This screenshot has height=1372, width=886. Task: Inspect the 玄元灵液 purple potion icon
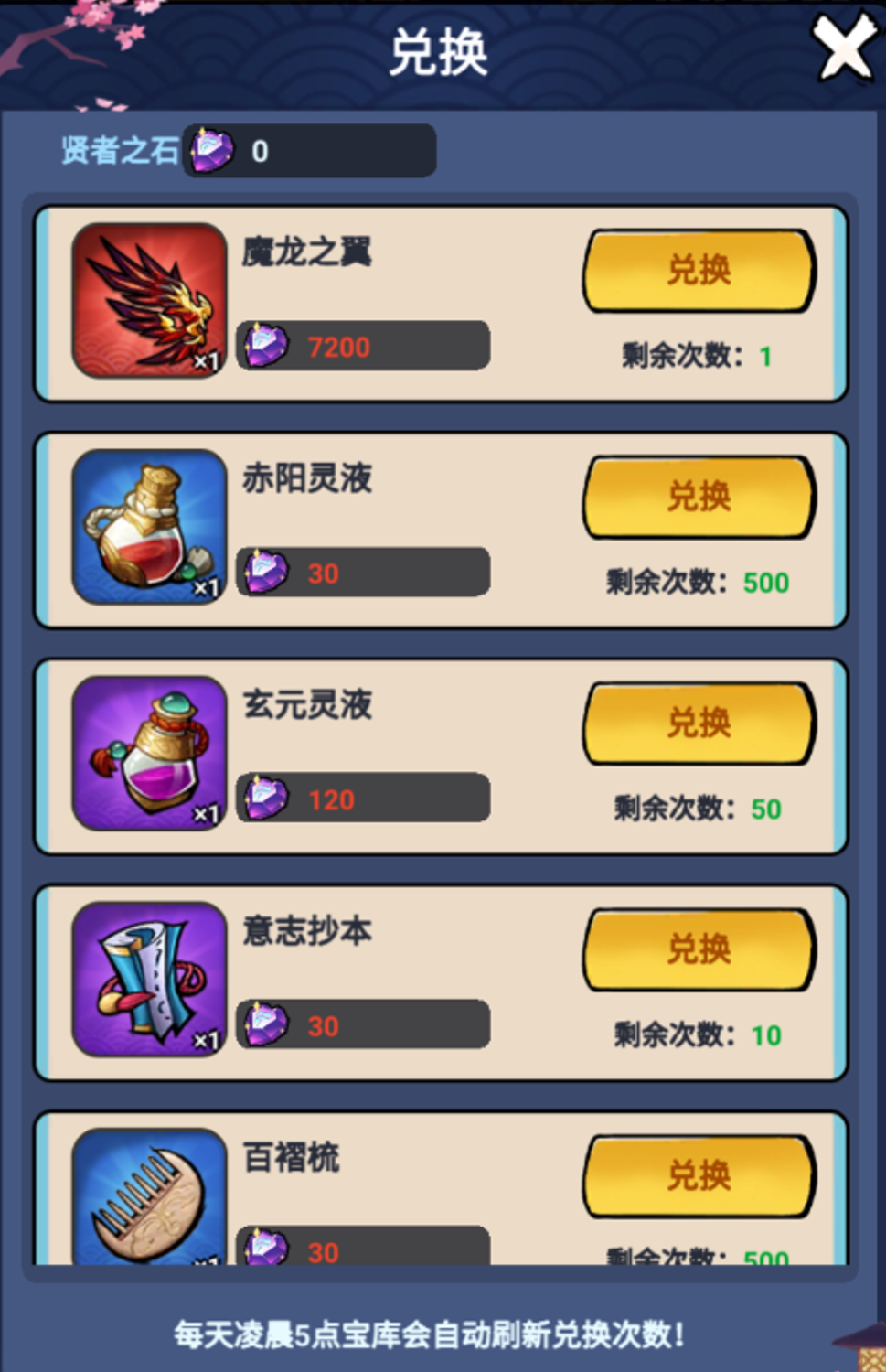click(149, 753)
